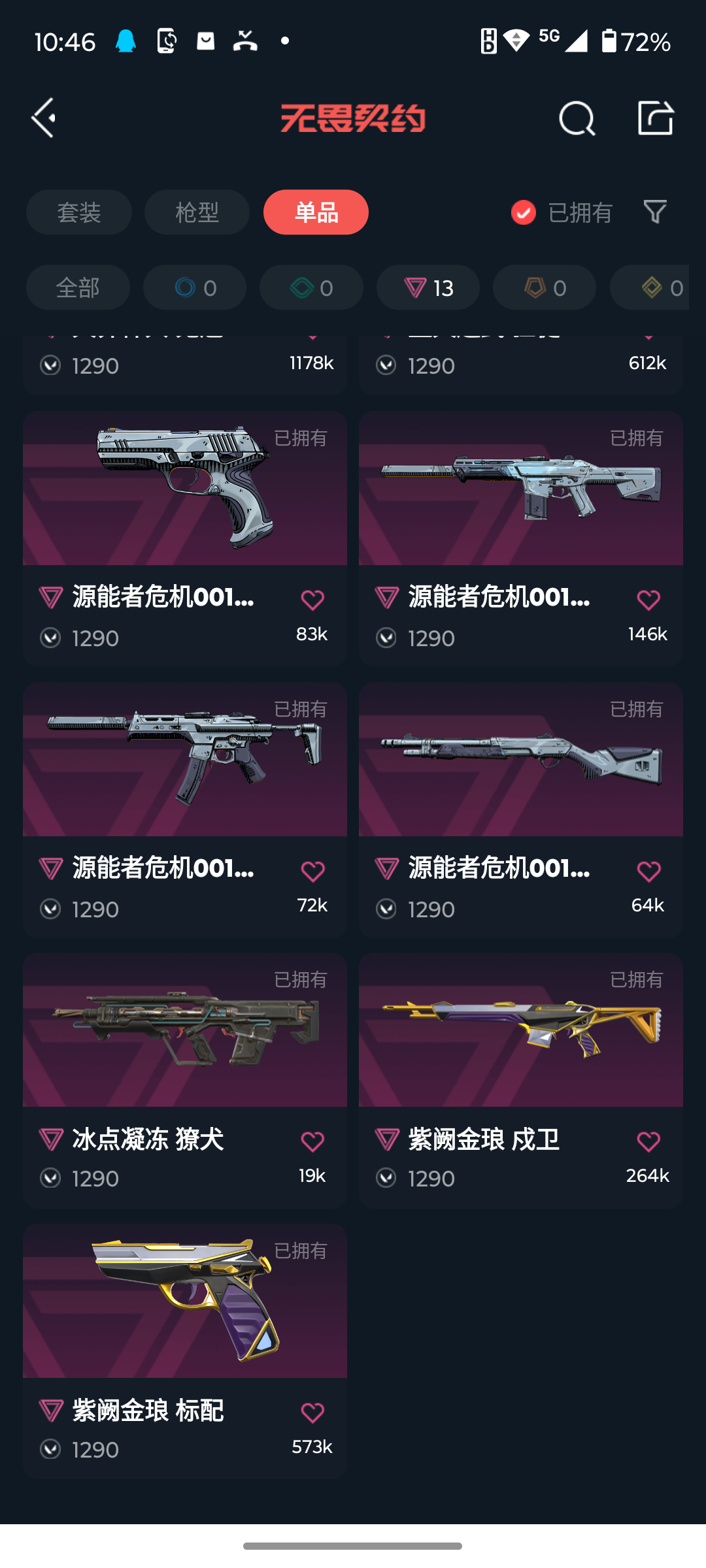
Task: Select the 单品 tab
Action: [x=316, y=212]
